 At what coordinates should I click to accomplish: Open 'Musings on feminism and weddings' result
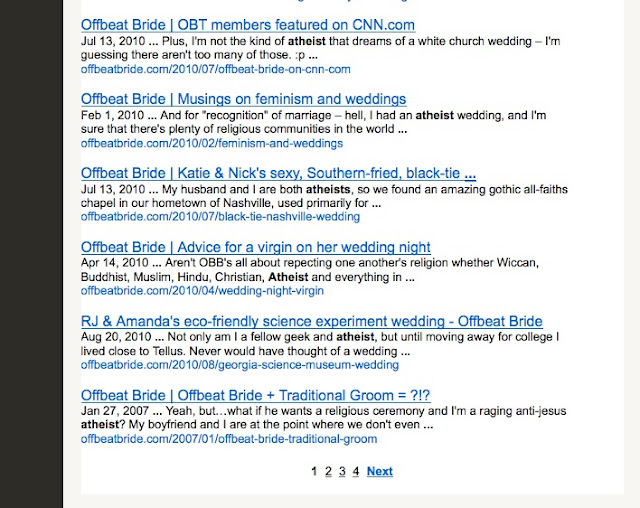click(x=243, y=99)
